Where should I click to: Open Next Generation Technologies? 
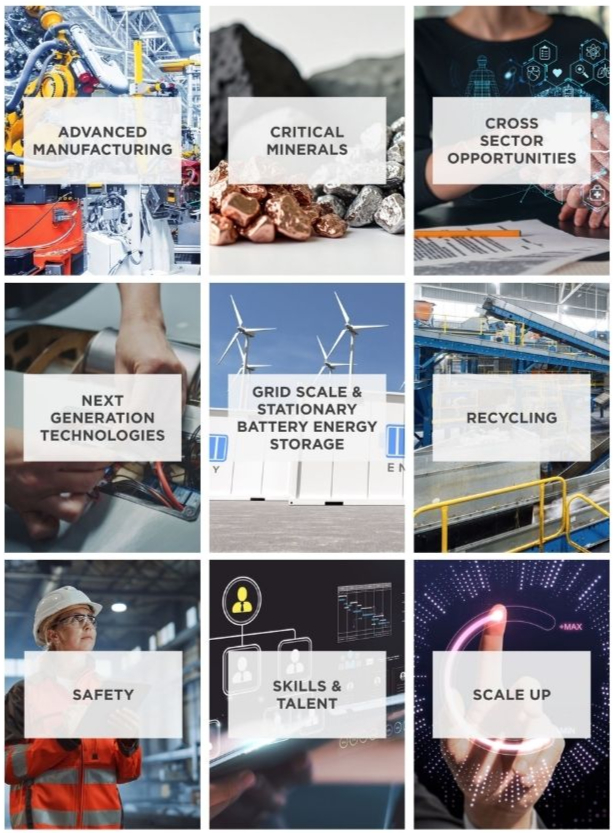pos(102,417)
